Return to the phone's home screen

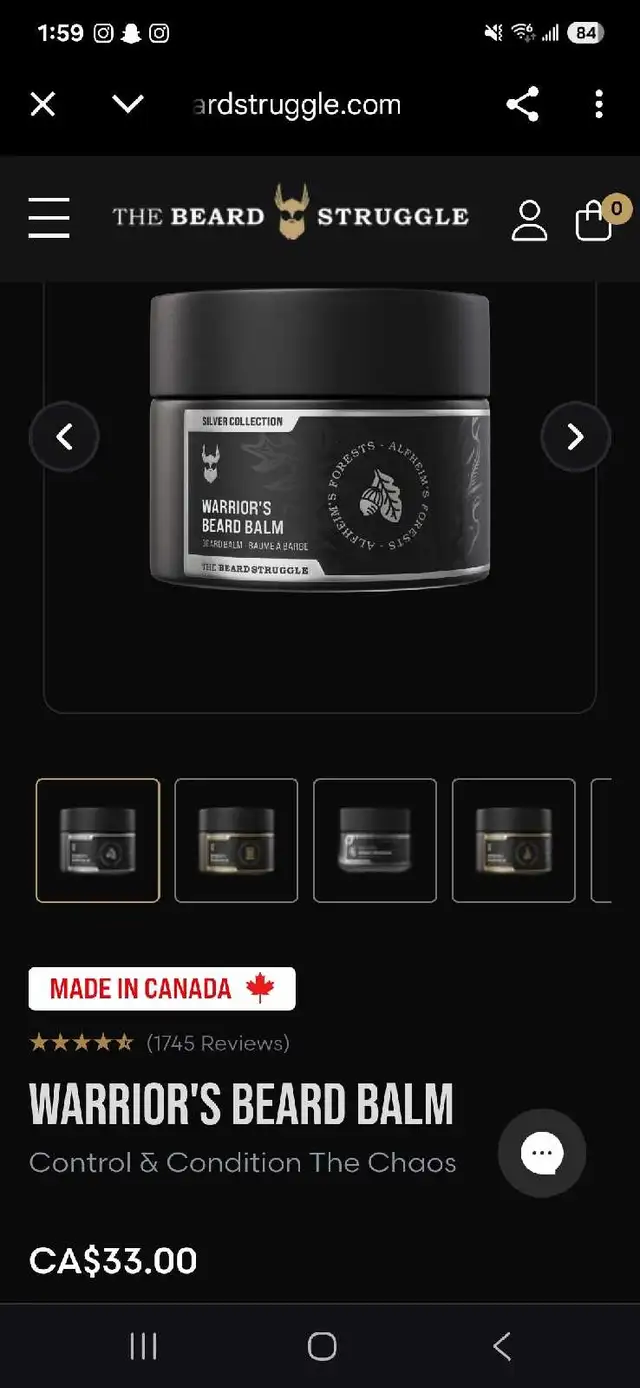click(322, 1346)
